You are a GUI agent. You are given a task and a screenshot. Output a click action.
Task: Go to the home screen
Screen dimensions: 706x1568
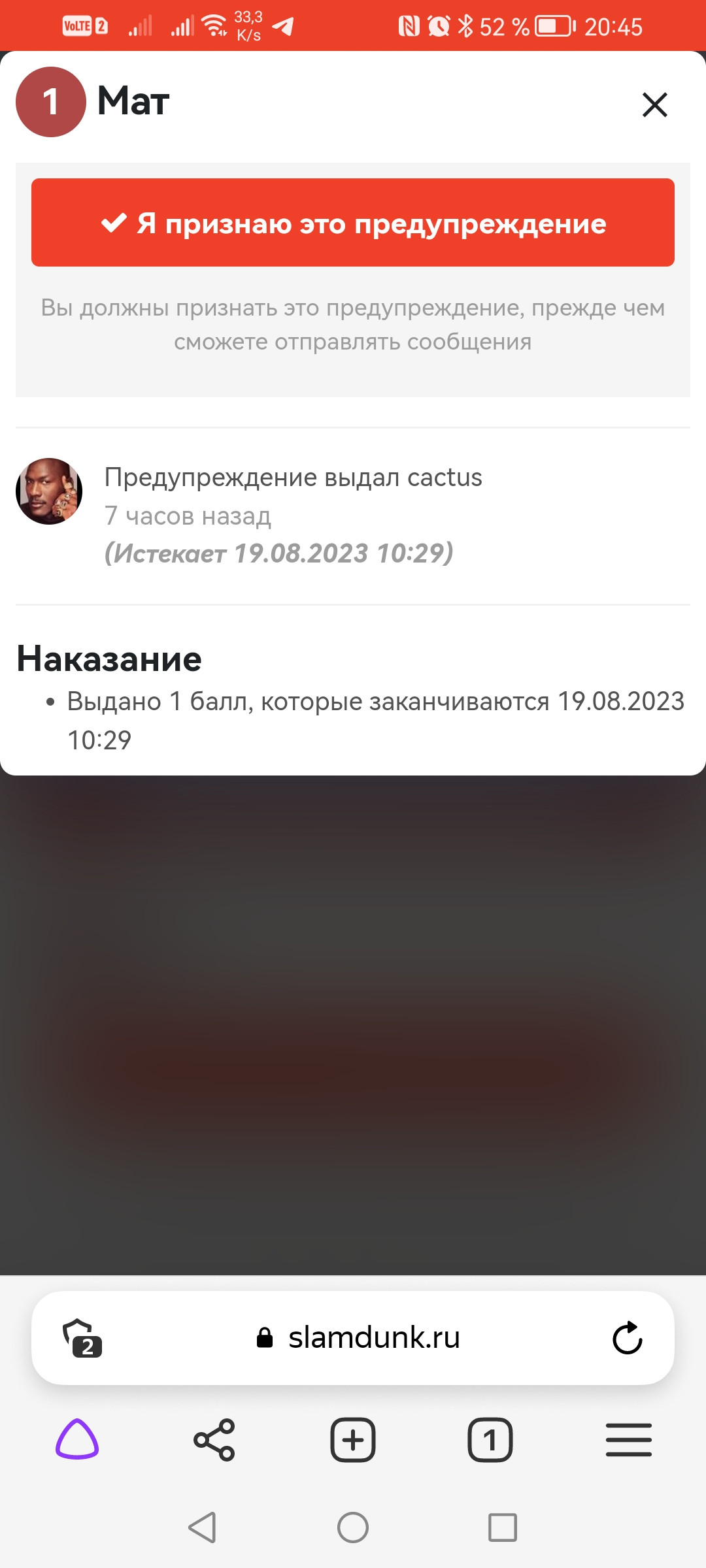click(353, 1527)
